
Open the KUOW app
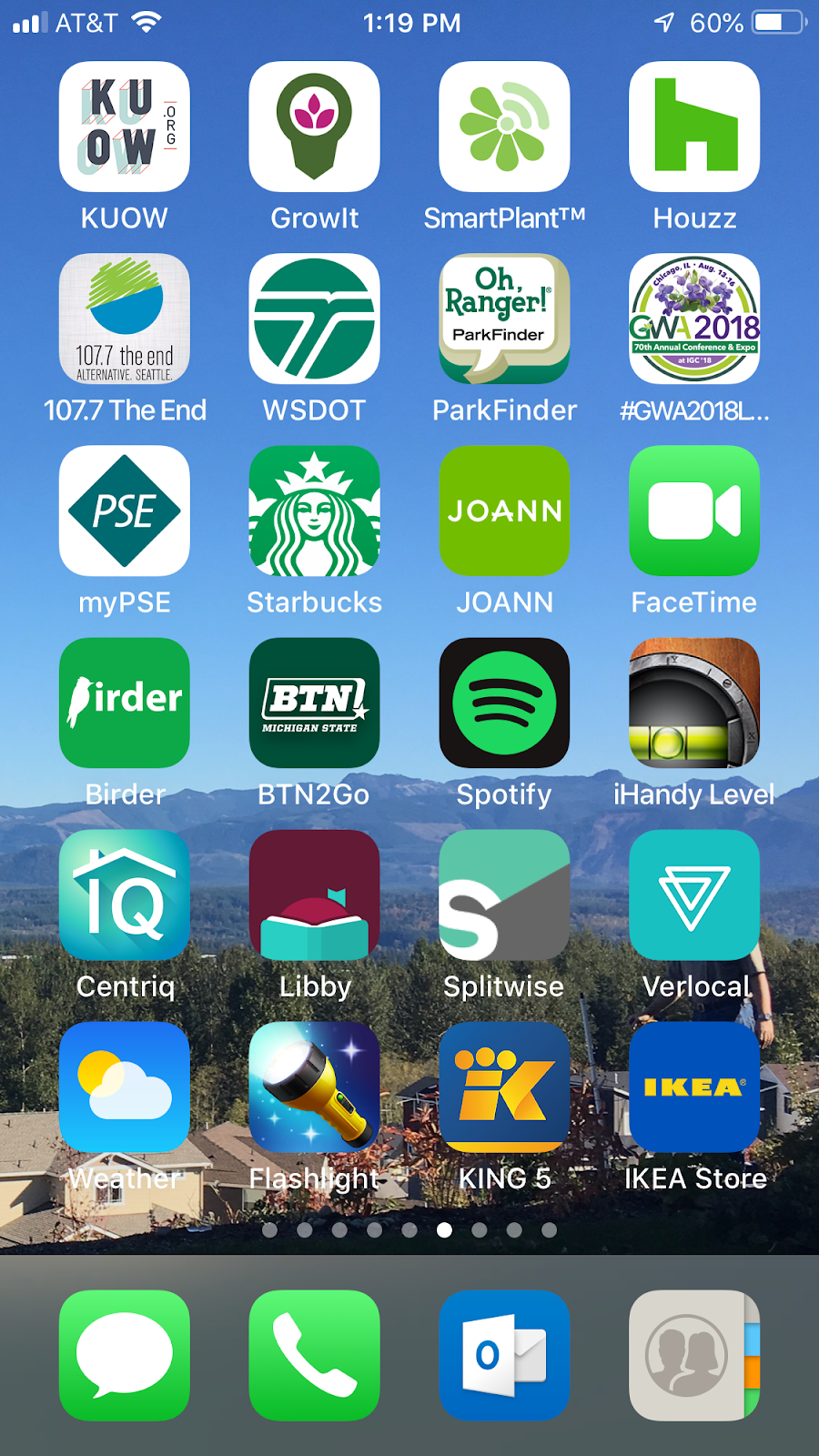[125, 126]
